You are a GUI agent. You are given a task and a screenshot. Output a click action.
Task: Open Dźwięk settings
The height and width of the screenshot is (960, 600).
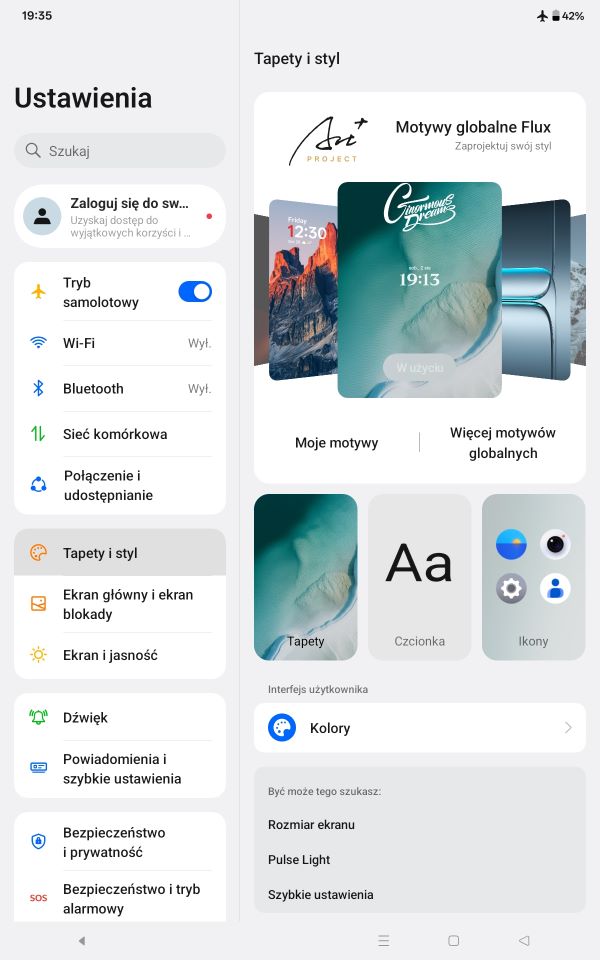click(x=120, y=718)
